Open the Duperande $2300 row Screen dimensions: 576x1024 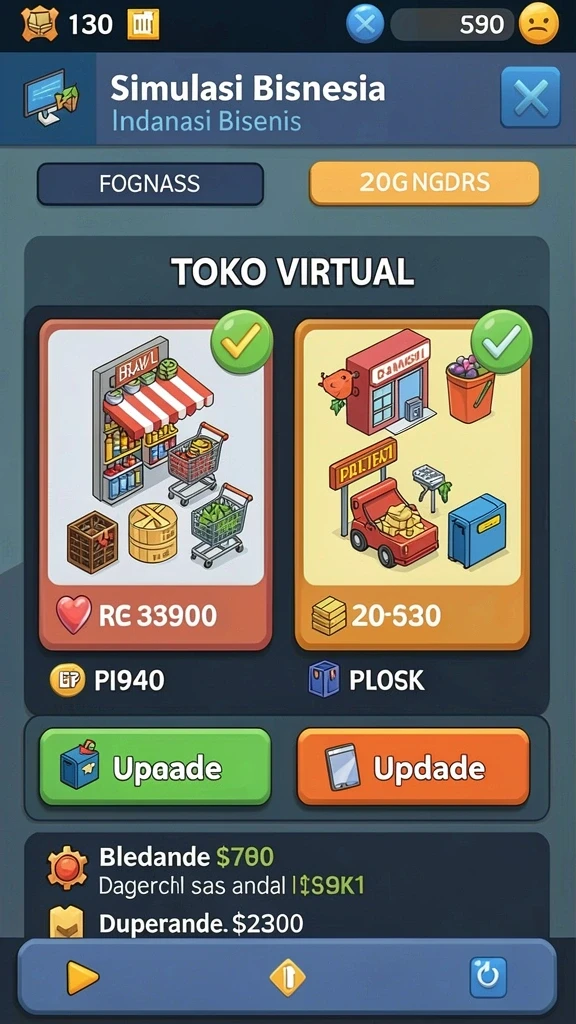point(287,923)
